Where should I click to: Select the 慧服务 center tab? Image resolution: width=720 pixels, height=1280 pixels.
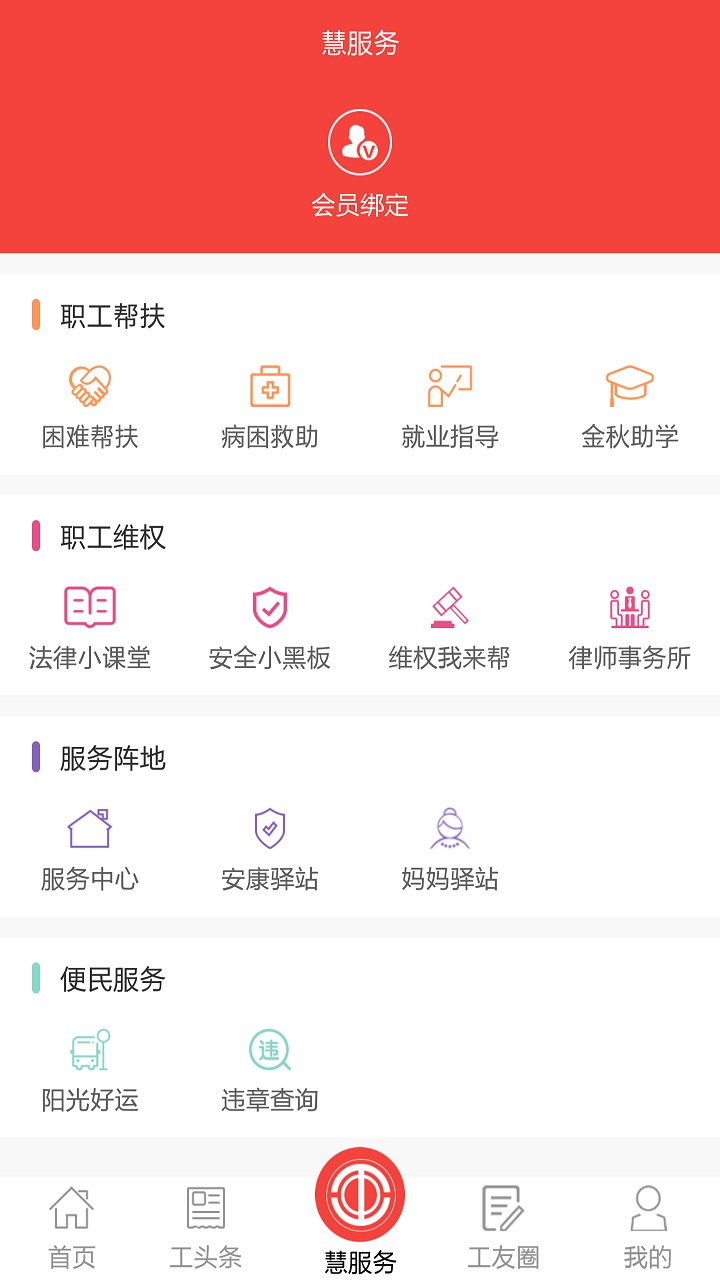click(360, 1212)
